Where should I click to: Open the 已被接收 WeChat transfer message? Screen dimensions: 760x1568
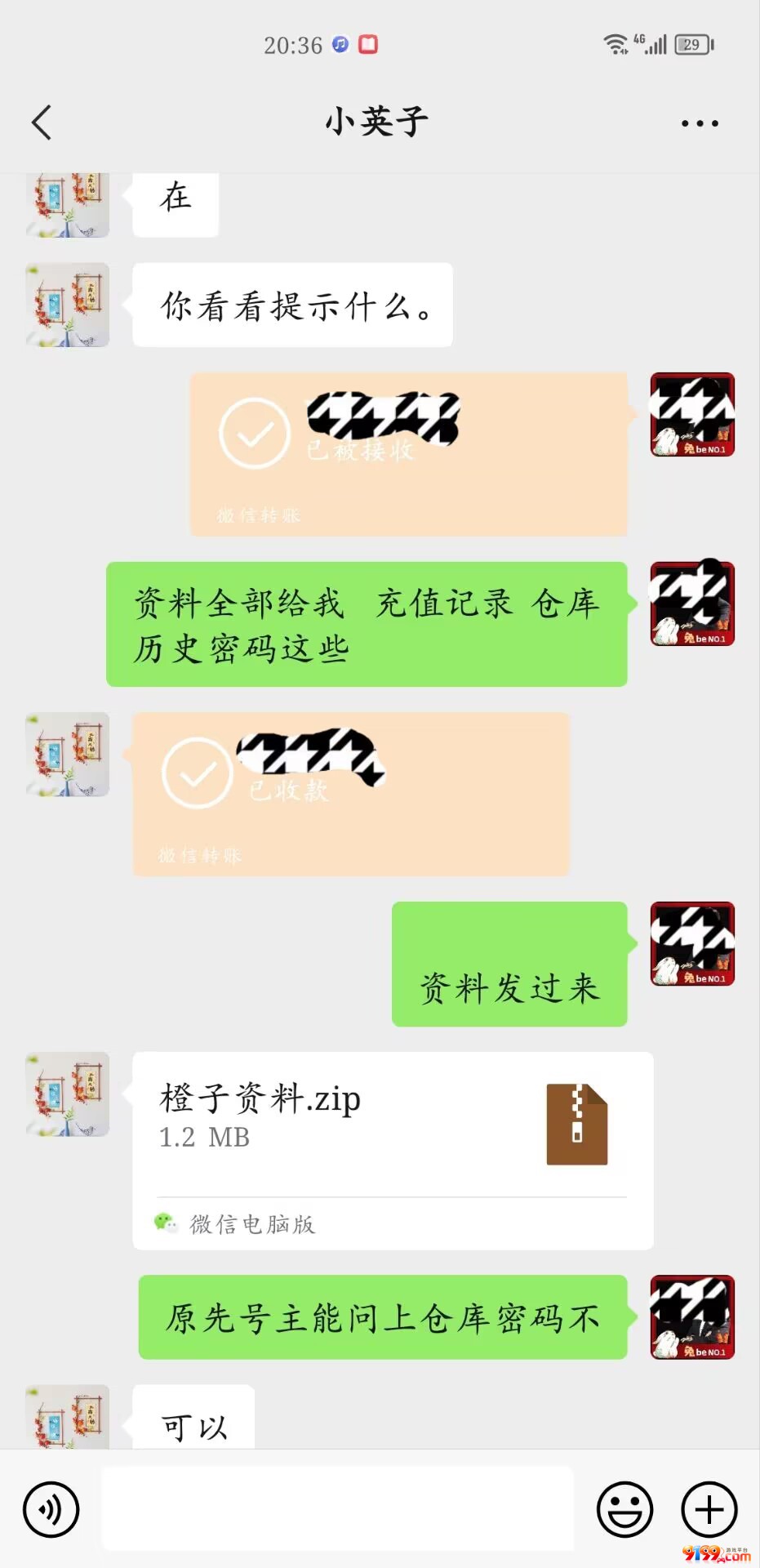coord(408,454)
